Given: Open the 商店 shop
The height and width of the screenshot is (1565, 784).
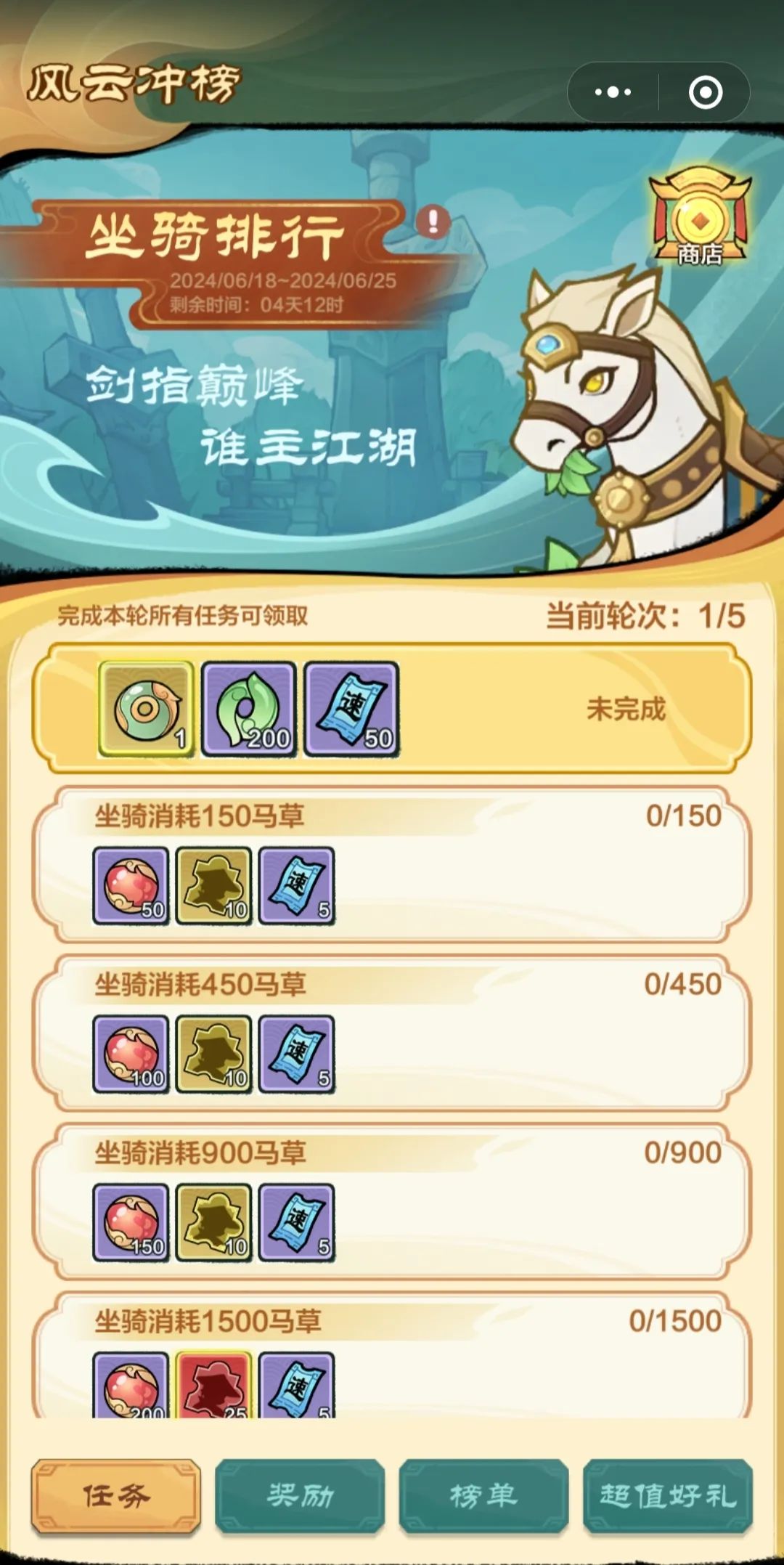Looking at the screenshot, I should click(700, 216).
